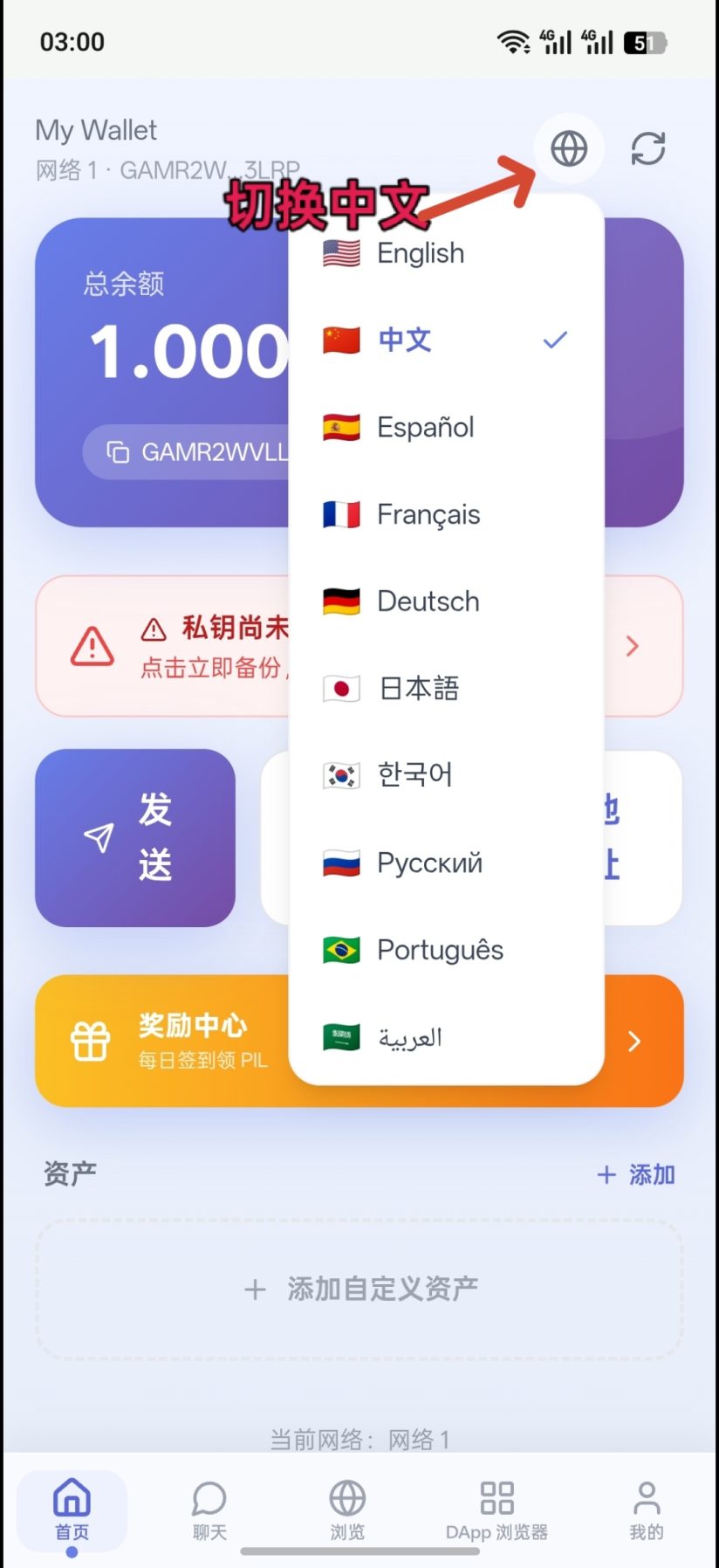
Task: Choose 中文 in the language menu
Action: [446, 340]
